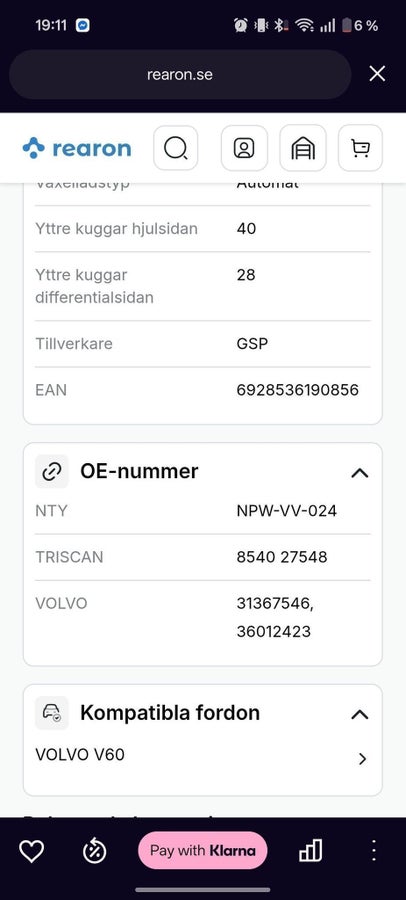406x900 pixels.
Task: Open the bar chart icon
Action: [311, 850]
